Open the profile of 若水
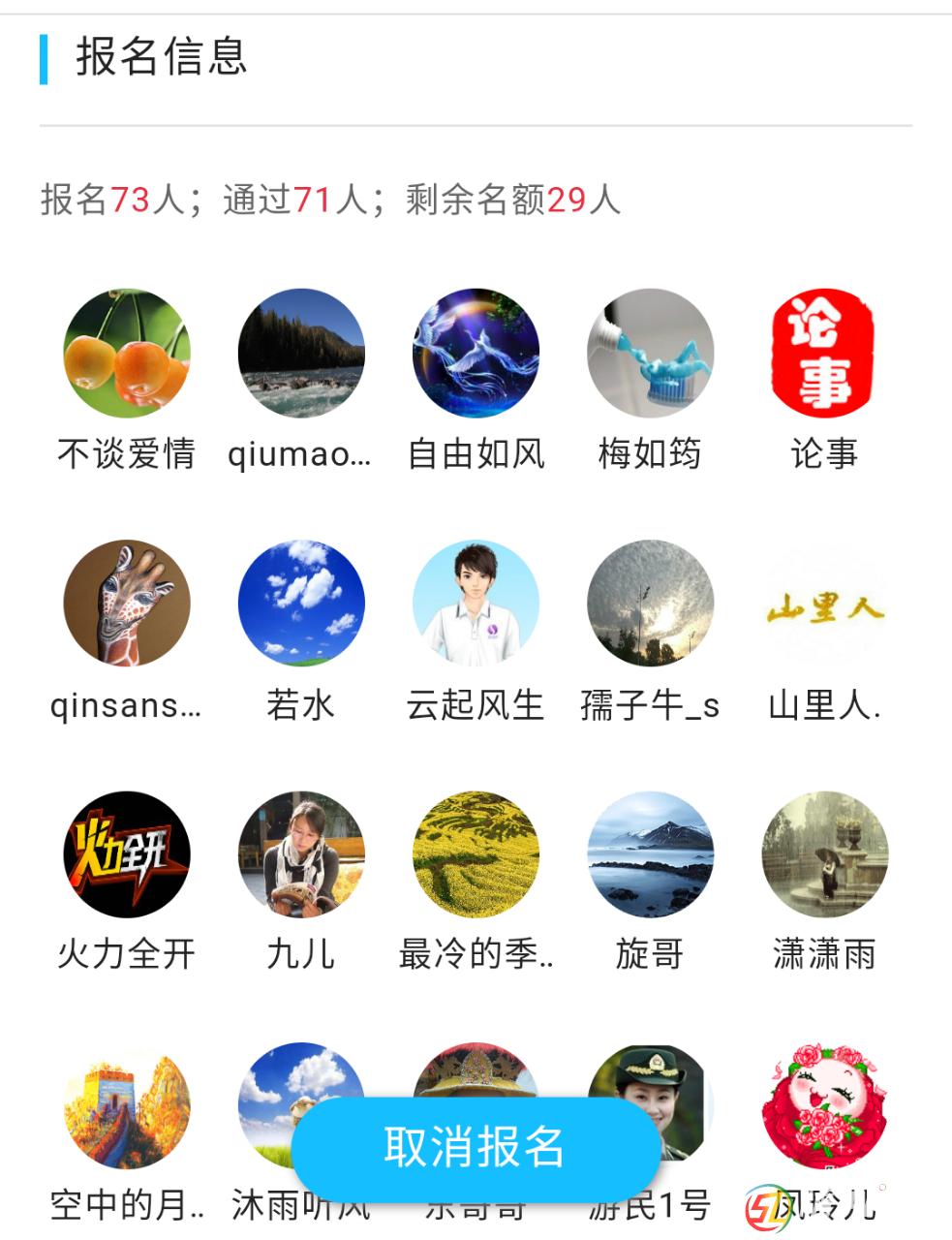The width and height of the screenshot is (952, 1240). pos(301,604)
